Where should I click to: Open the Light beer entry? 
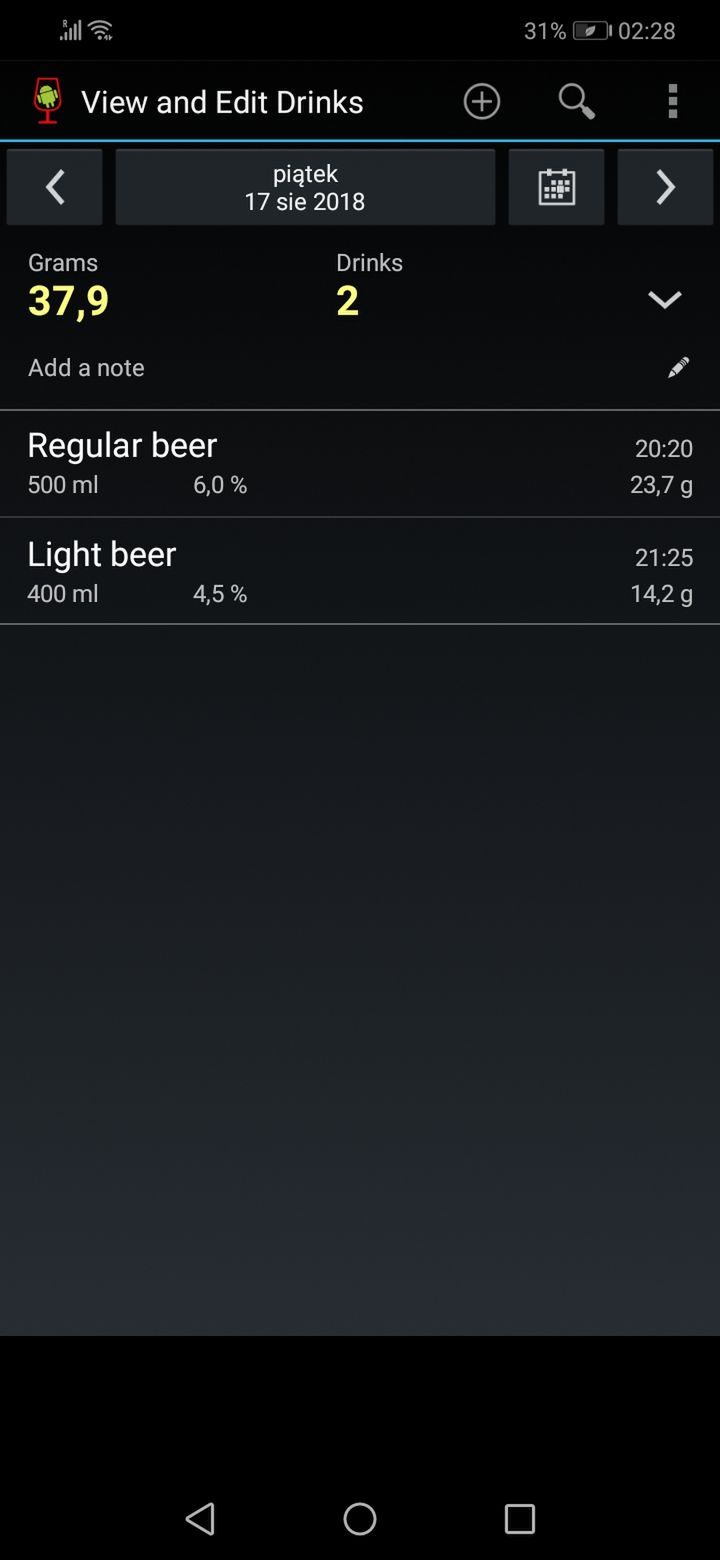pos(360,571)
